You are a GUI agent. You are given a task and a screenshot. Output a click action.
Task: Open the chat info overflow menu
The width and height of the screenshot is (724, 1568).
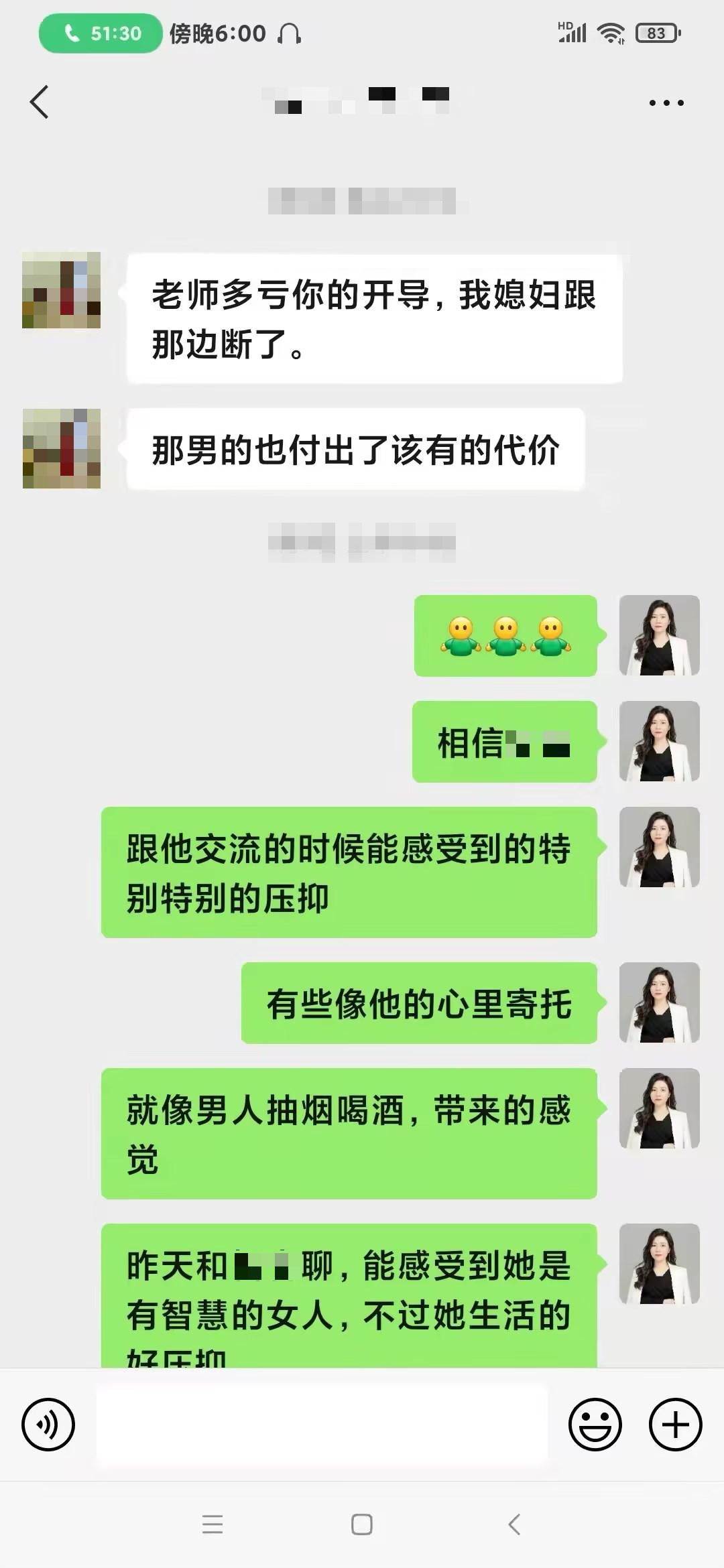tap(666, 103)
